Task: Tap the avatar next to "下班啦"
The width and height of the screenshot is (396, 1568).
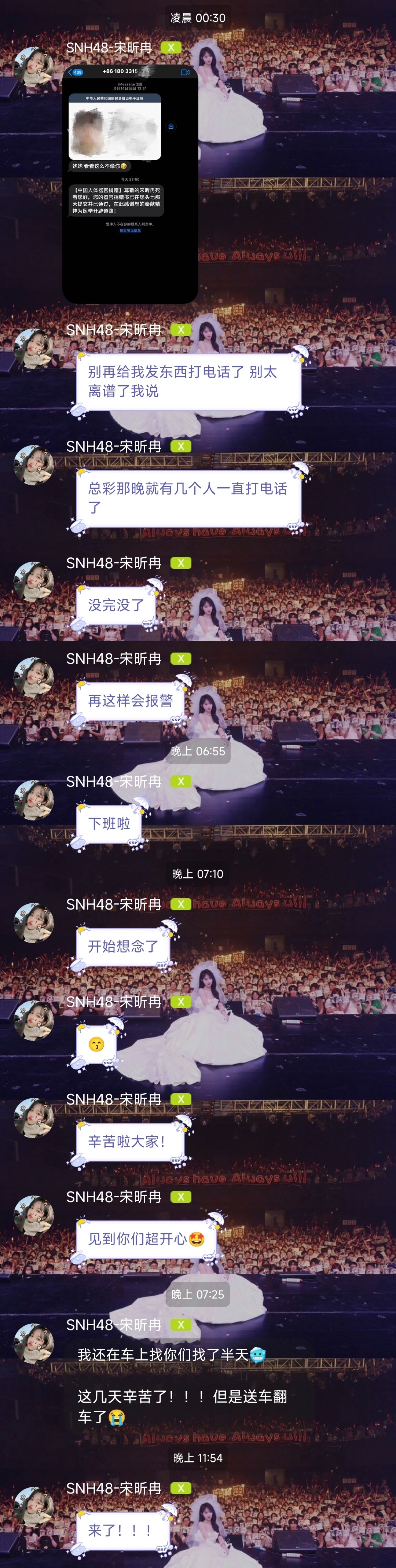Action: [33, 800]
